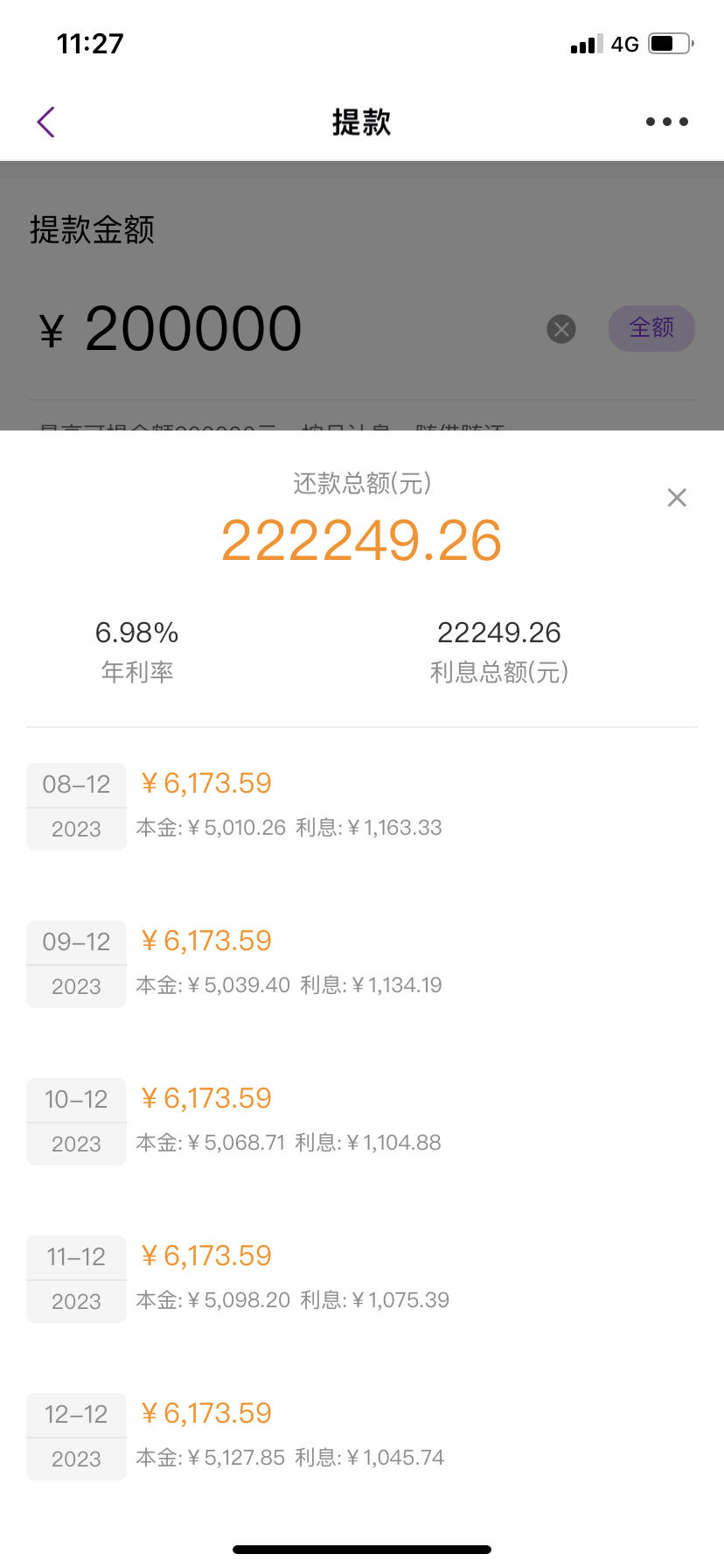Close the repayment schedule sheet
The image size is (724, 1568).
pos(677,498)
